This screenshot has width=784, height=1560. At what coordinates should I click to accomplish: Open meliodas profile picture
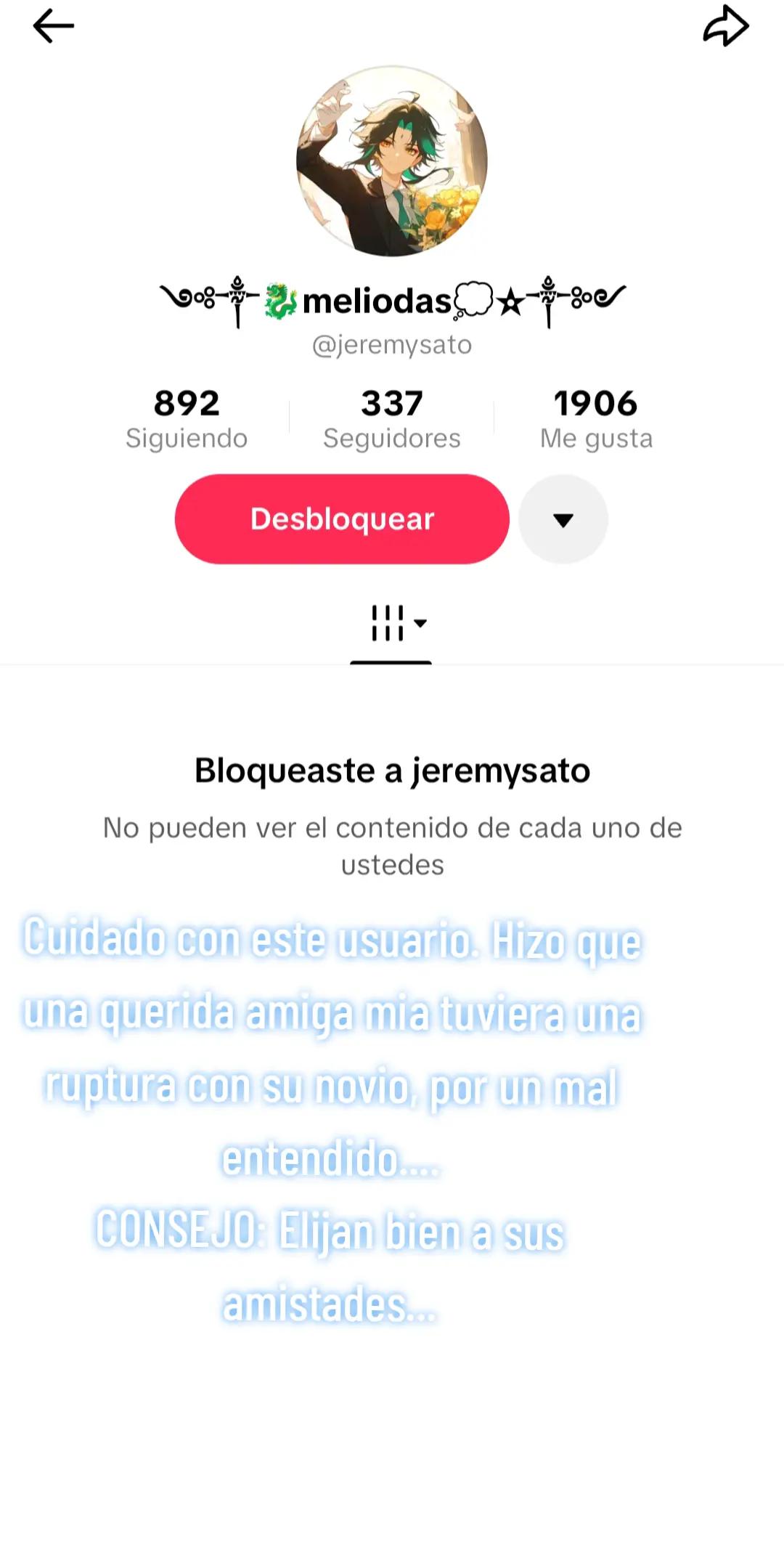392,161
